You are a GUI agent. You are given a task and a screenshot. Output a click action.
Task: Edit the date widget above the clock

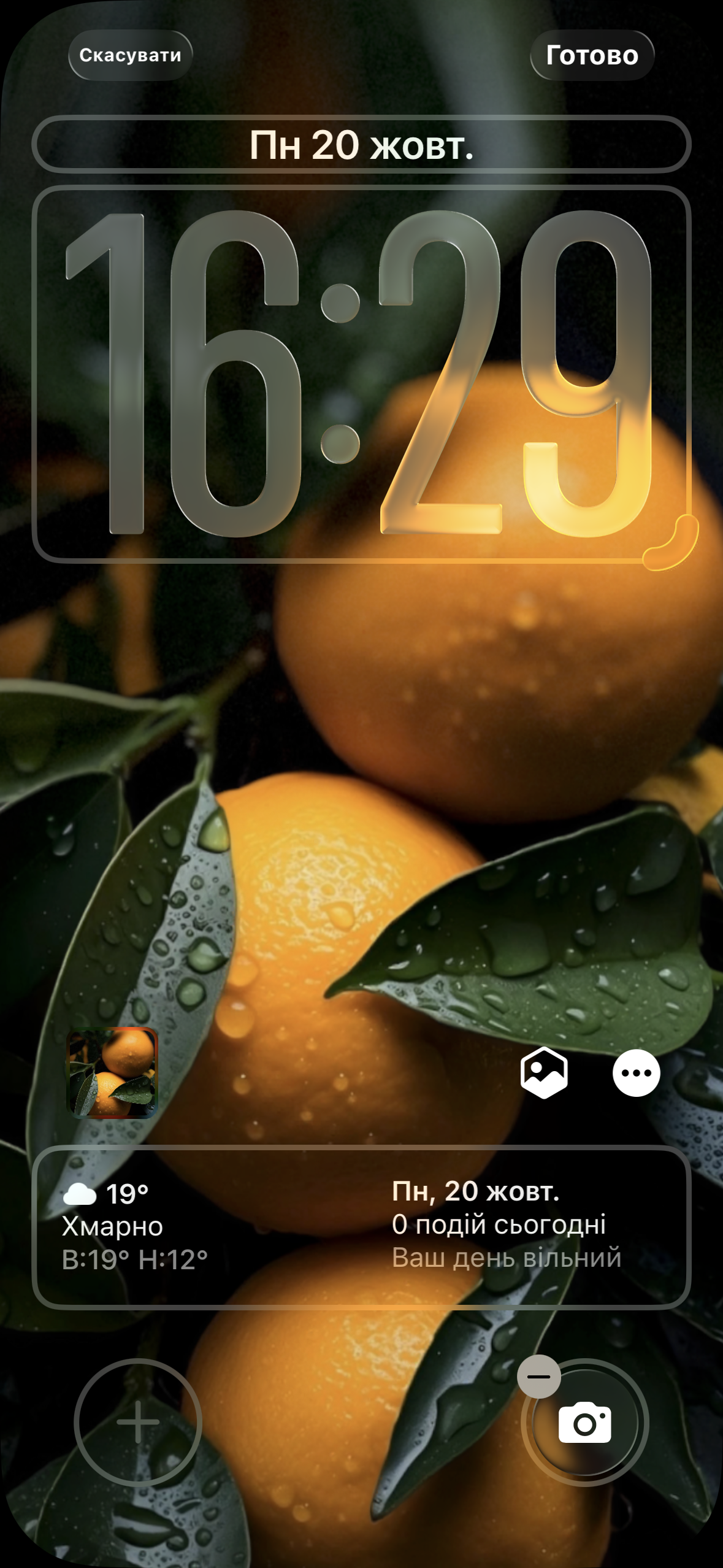point(361,145)
